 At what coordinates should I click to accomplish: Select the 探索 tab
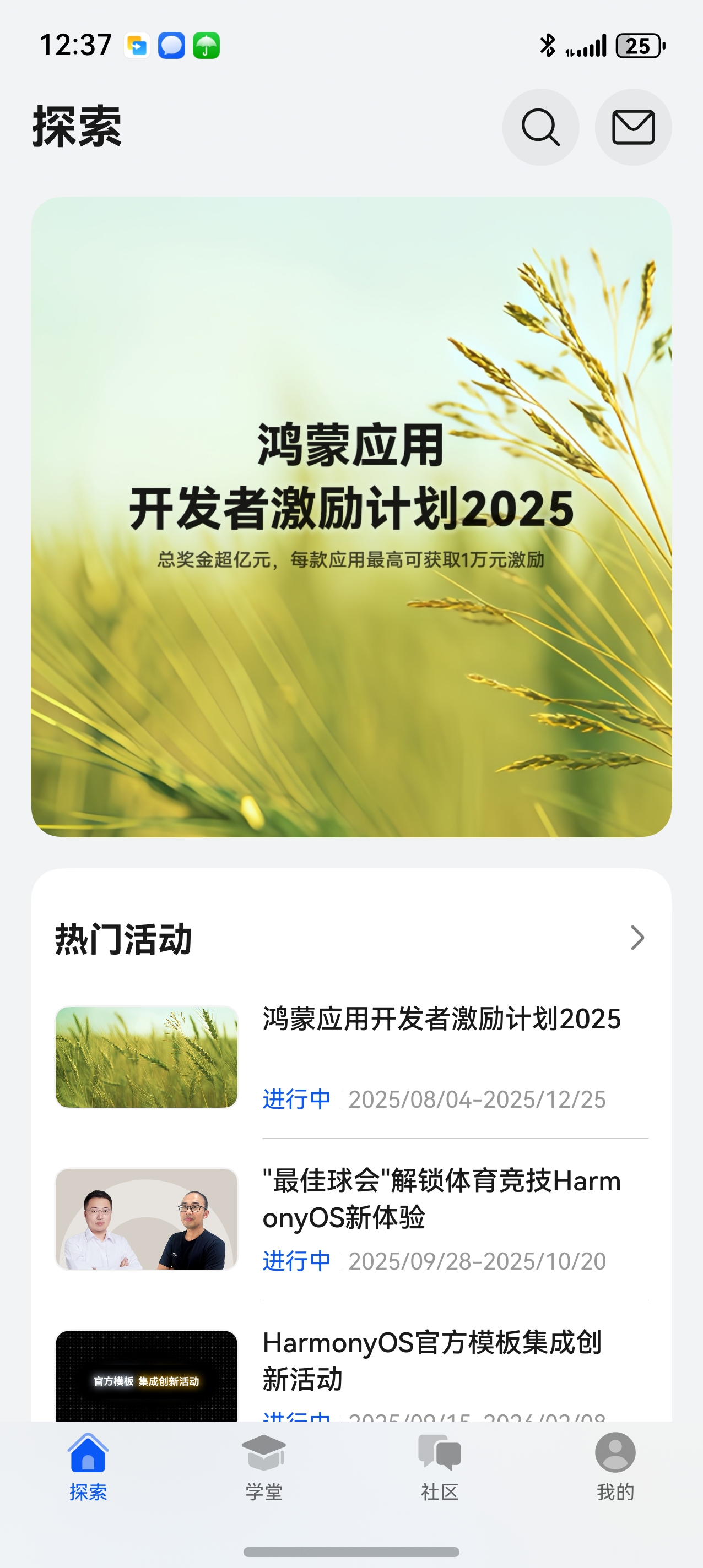click(88, 1466)
